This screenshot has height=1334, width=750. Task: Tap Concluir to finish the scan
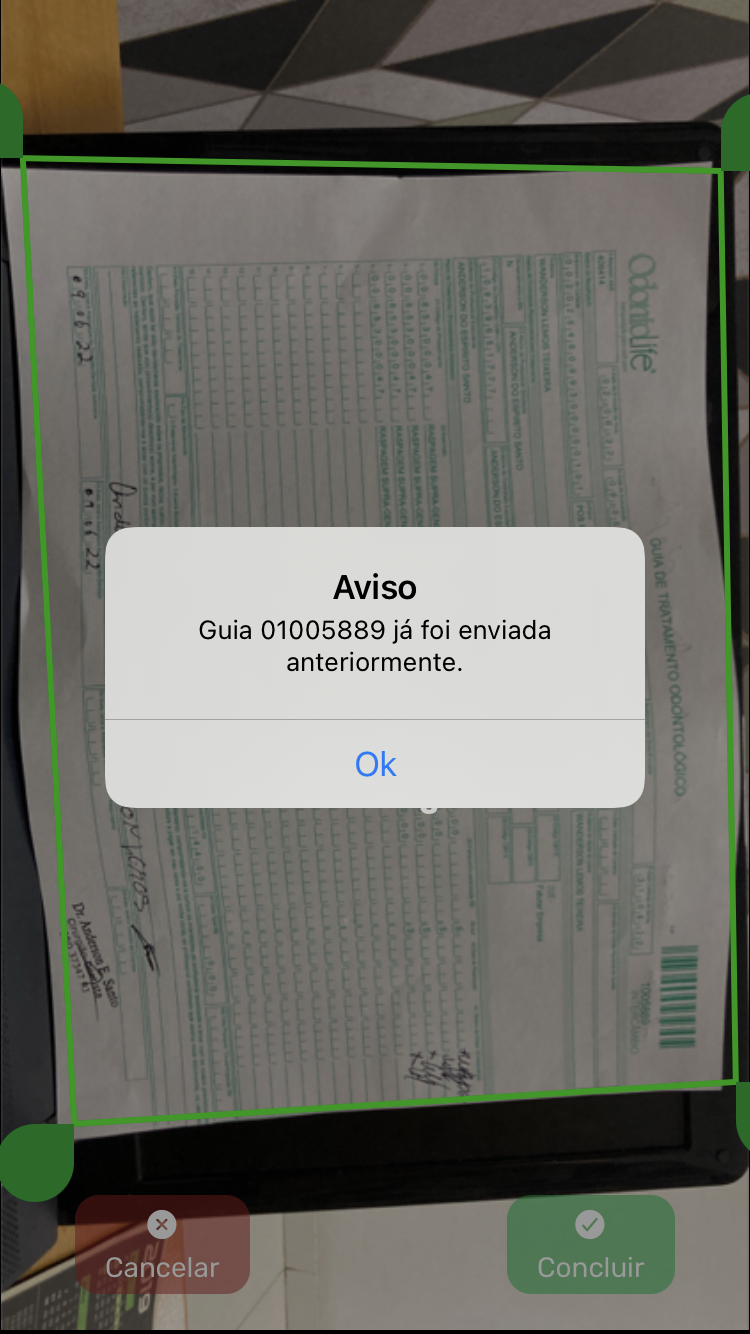pyautogui.click(x=590, y=1245)
